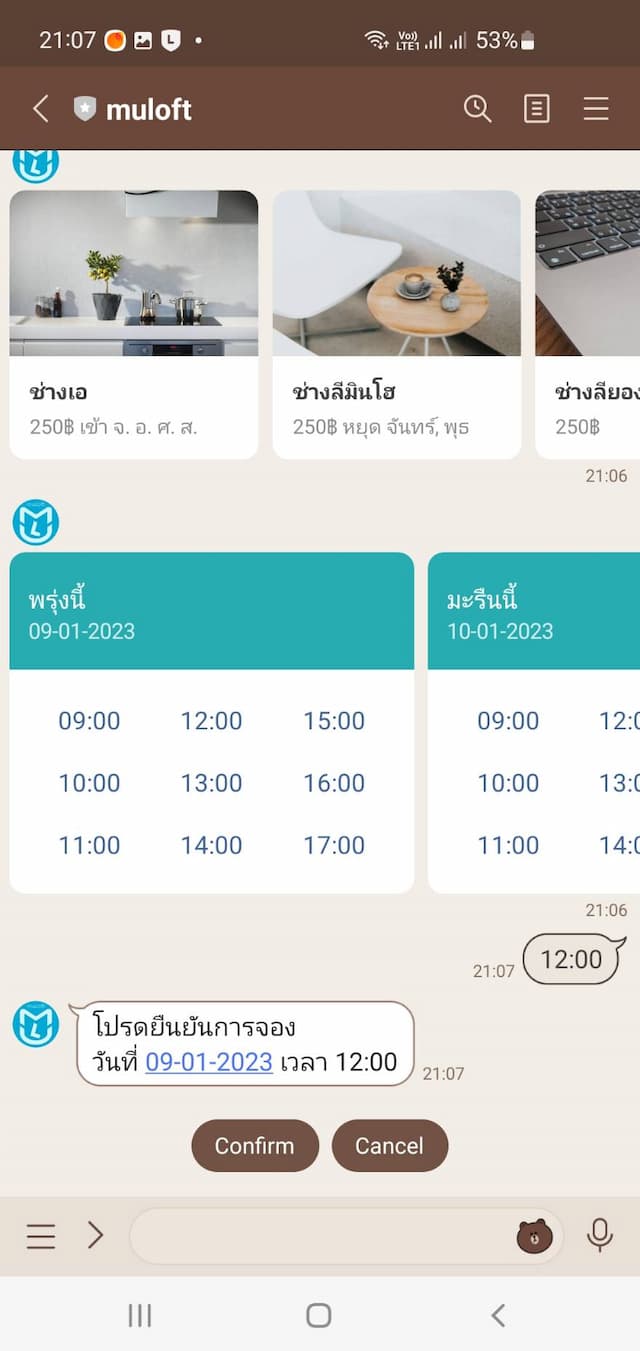This screenshot has width=640, height=1351.
Task: Open the sticker picker bear icon
Action: pyautogui.click(x=534, y=1237)
